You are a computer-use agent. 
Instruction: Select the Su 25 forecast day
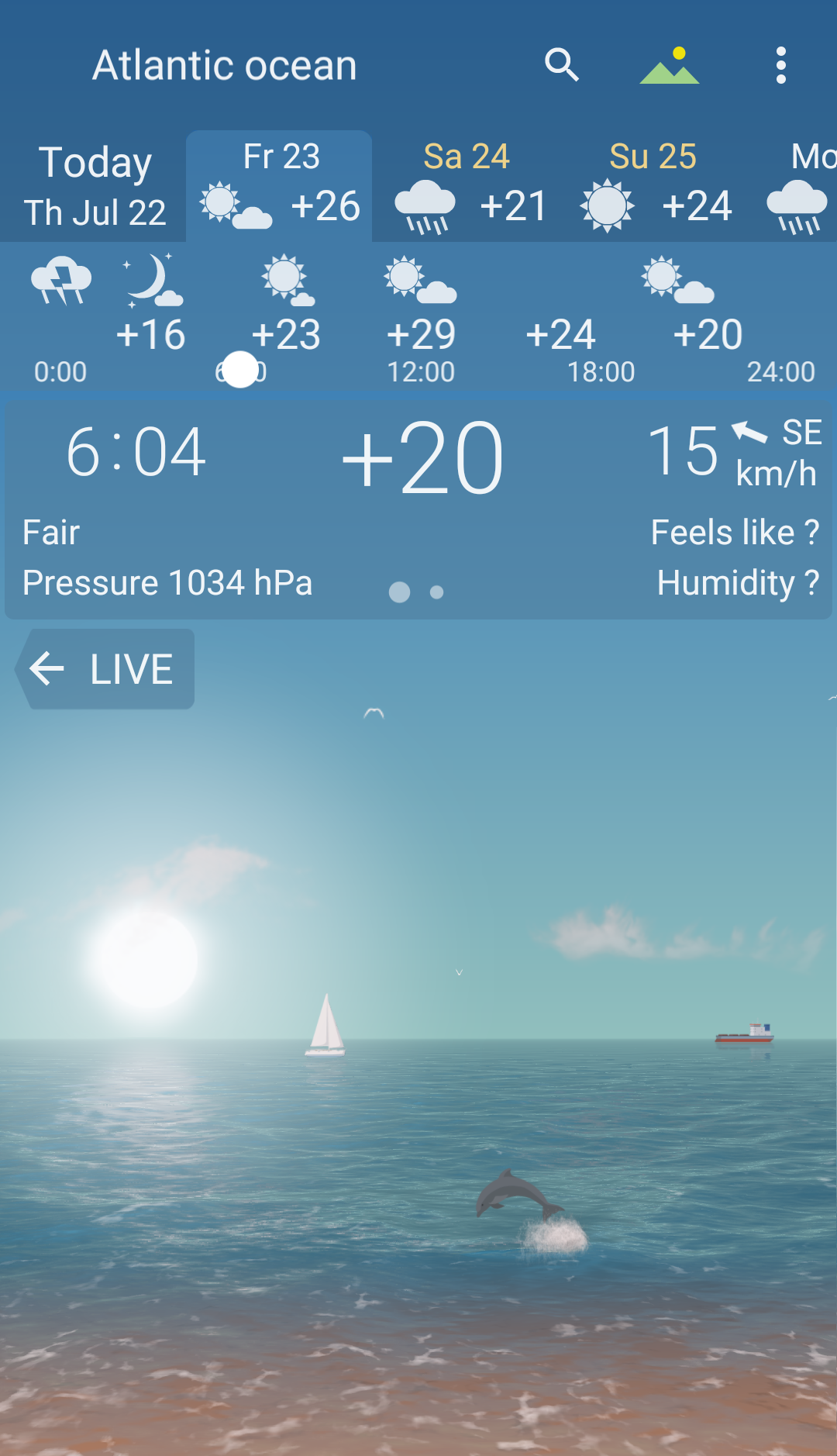pyautogui.click(x=653, y=187)
